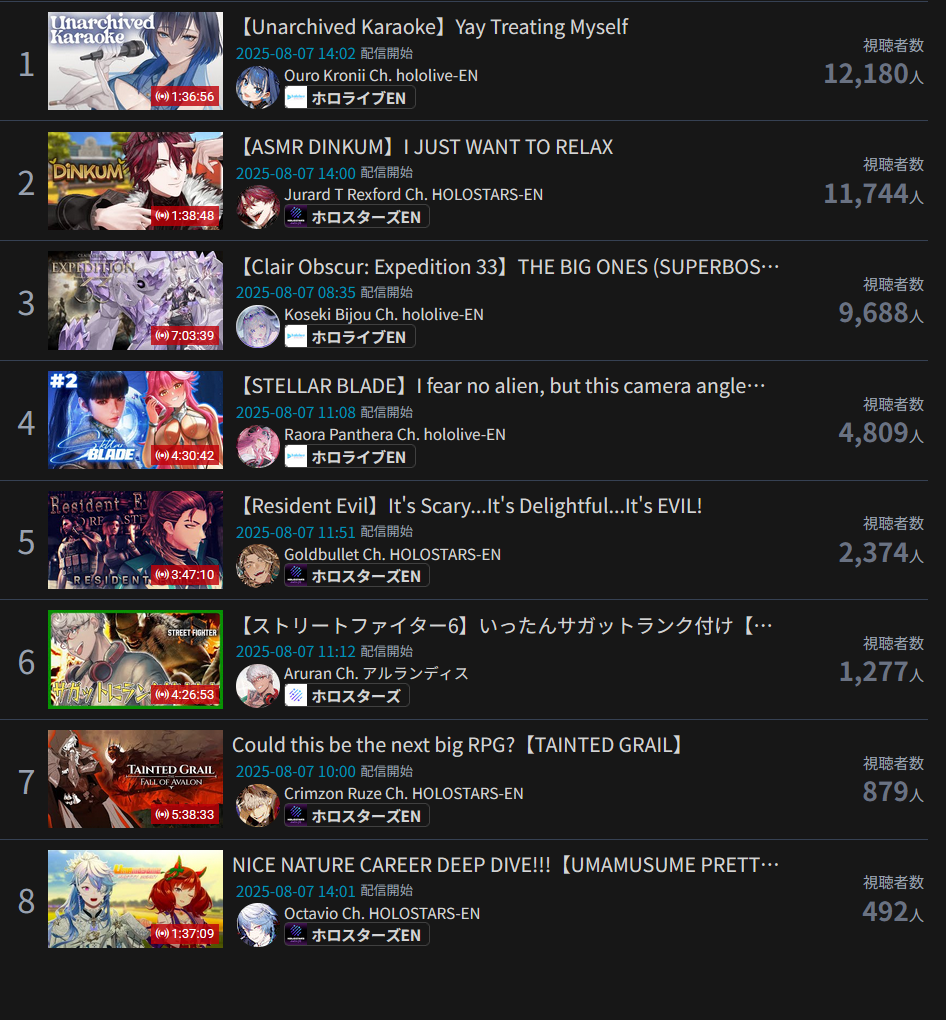Select the ホロスターズEN tag under Jurard T Rexford

pyautogui.click(x=356, y=217)
